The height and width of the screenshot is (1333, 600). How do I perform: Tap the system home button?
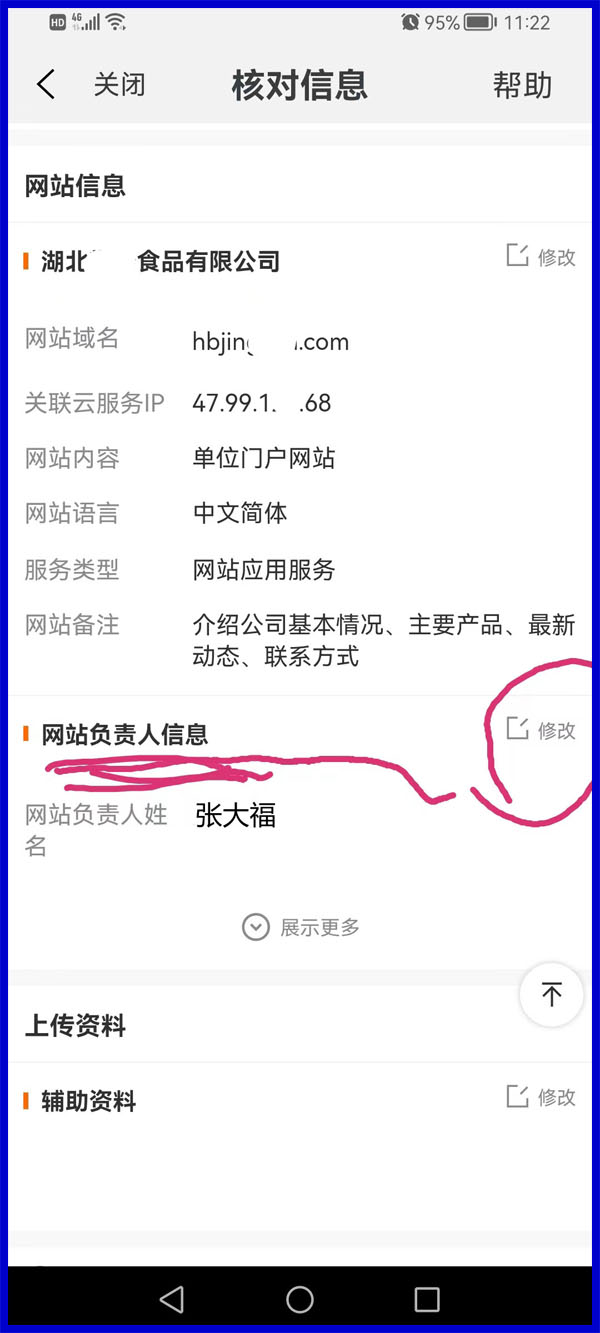300,1298
